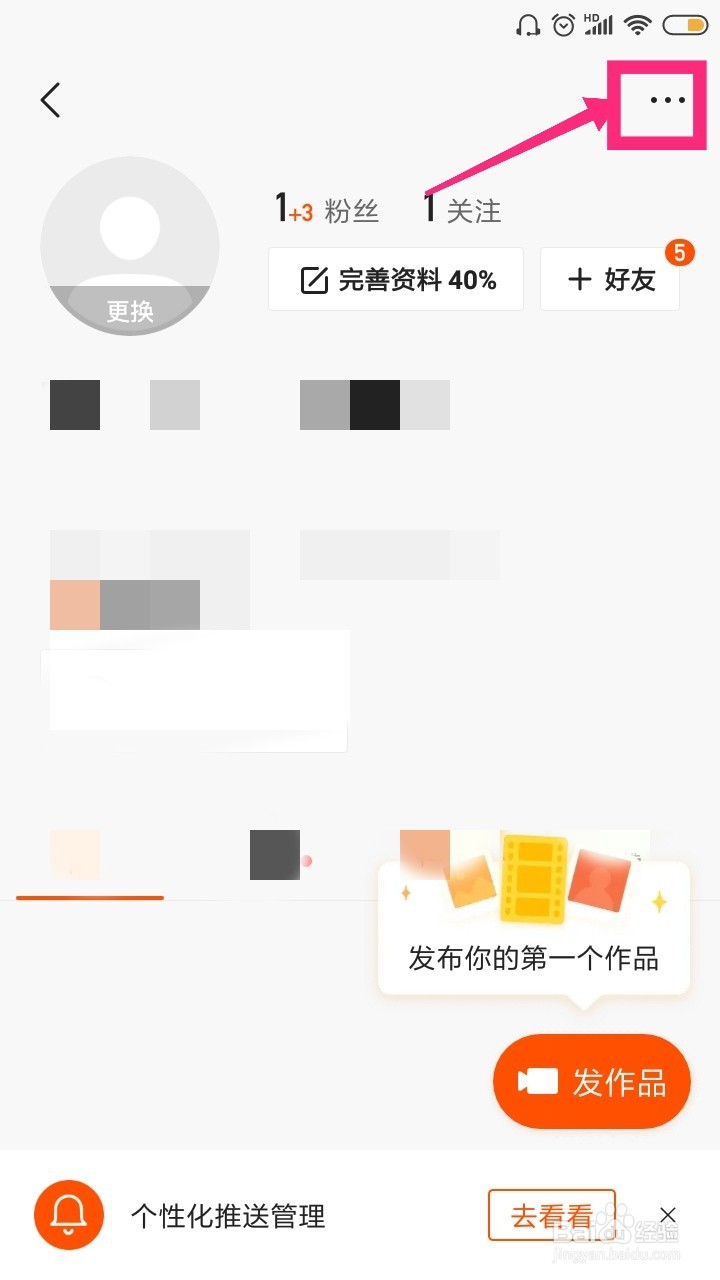Open the bell notification icon near 个性化推送管理
Viewport: 720px width, 1280px height.
click(67, 1215)
